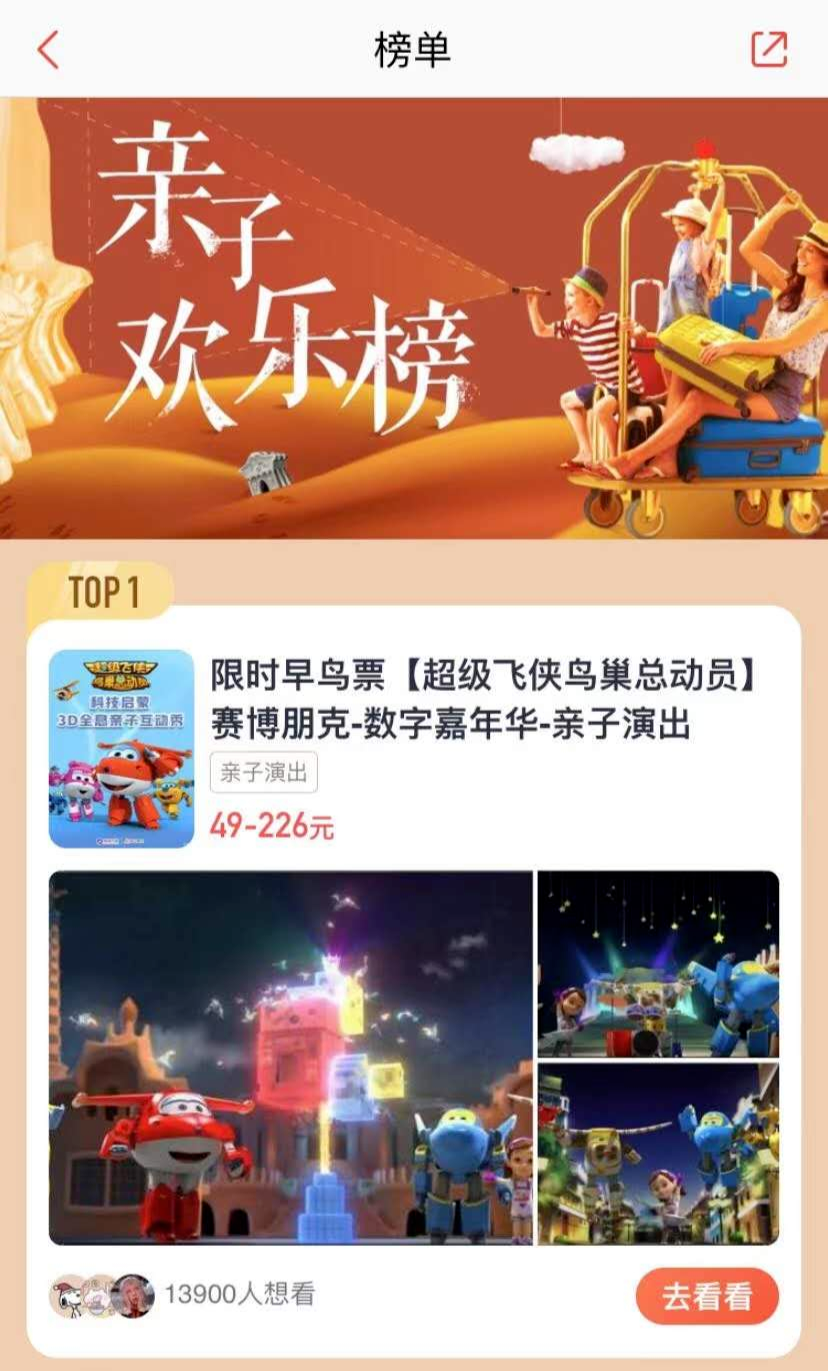Share this ranking list page
828x1371 pixels.
pos(769,49)
